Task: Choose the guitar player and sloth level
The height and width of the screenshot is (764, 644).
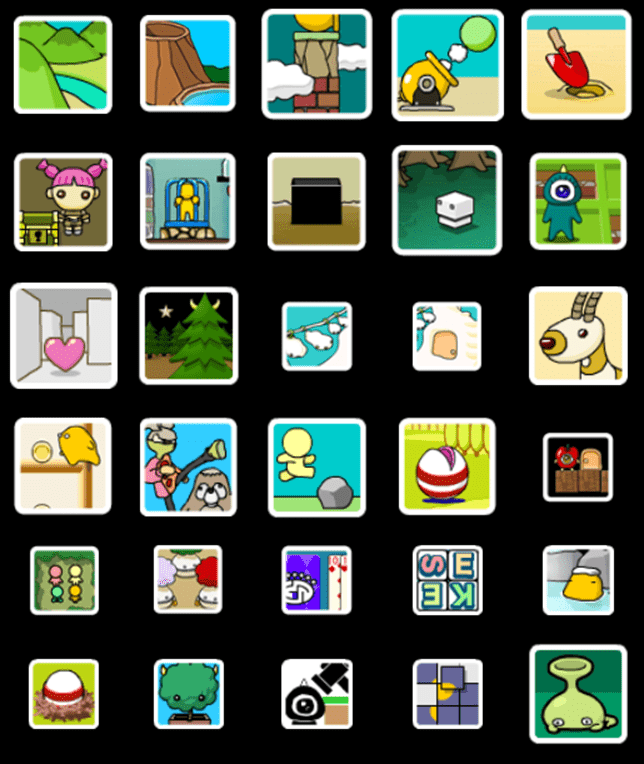Action: point(189,467)
